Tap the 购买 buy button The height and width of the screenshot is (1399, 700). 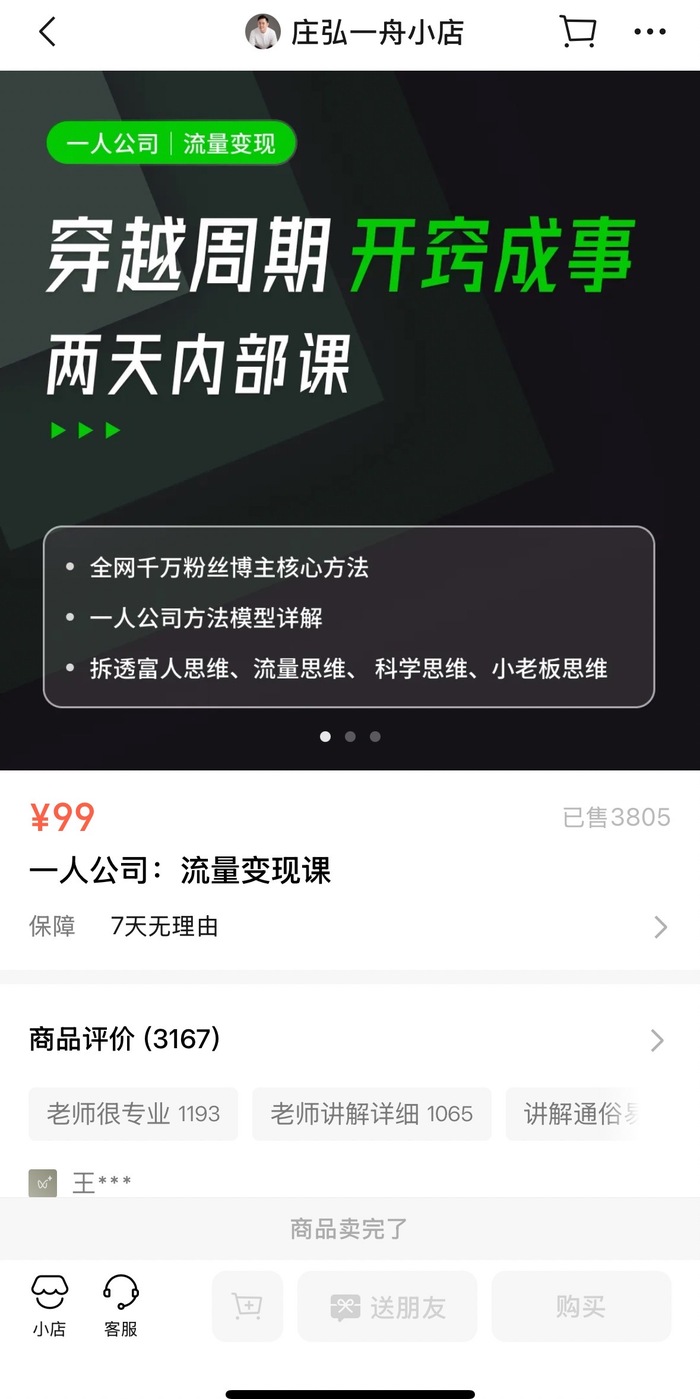581,1306
